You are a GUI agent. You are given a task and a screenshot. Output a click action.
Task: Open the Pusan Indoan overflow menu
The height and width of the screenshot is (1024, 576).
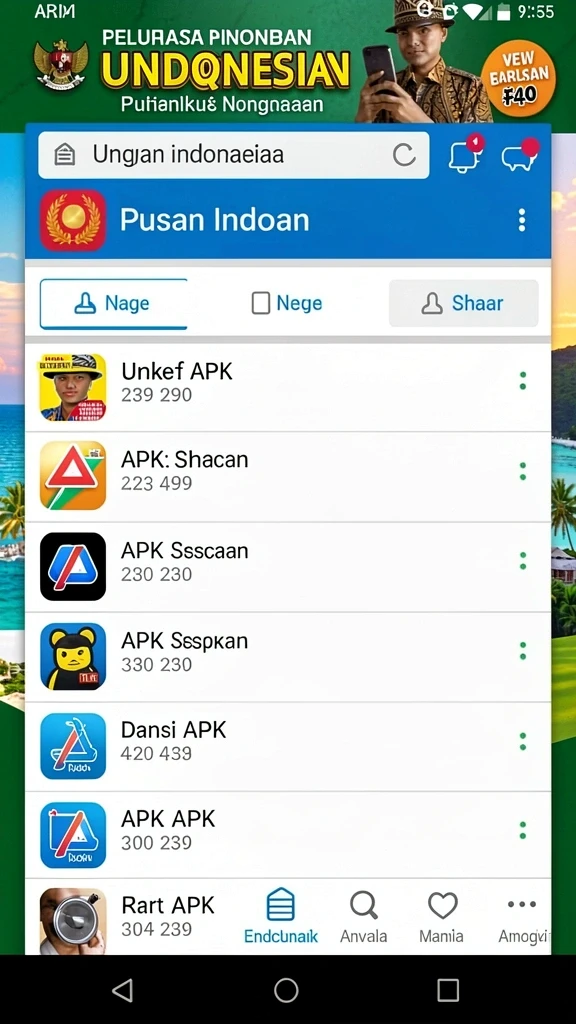point(521,220)
